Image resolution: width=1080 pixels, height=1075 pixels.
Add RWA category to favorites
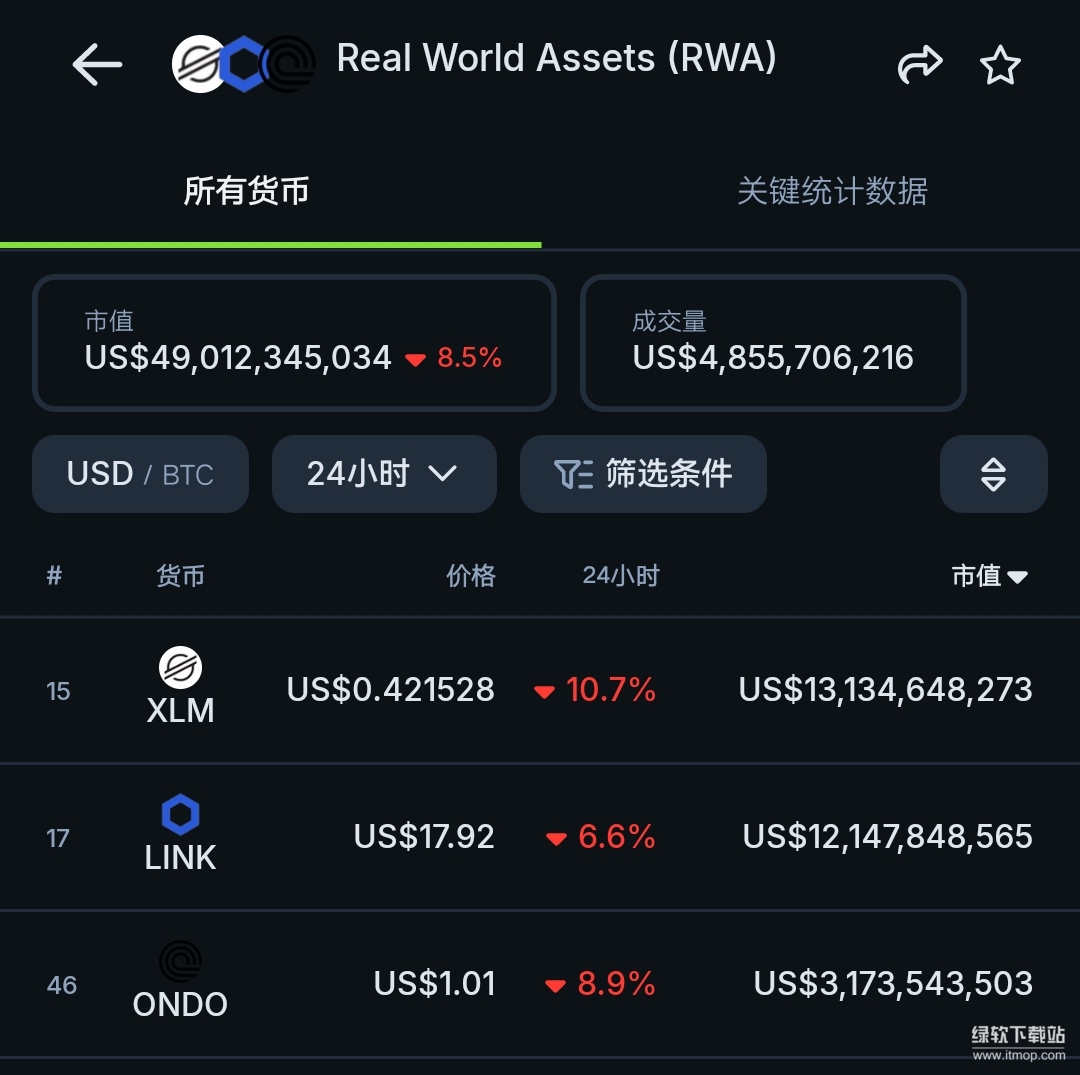pos(999,66)
